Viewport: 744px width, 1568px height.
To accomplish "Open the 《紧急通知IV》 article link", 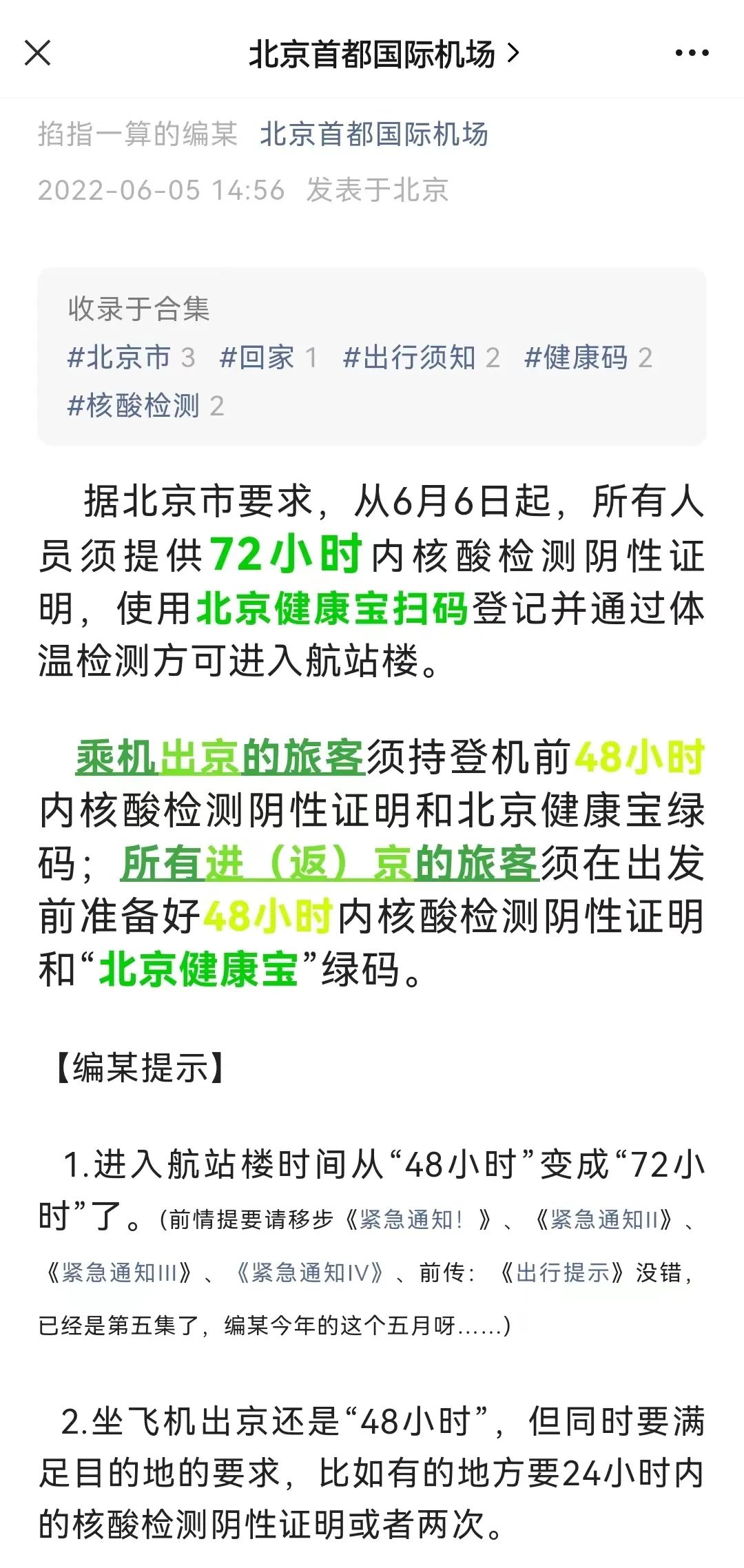I will pyautogui.click(x=309, y=1272).
